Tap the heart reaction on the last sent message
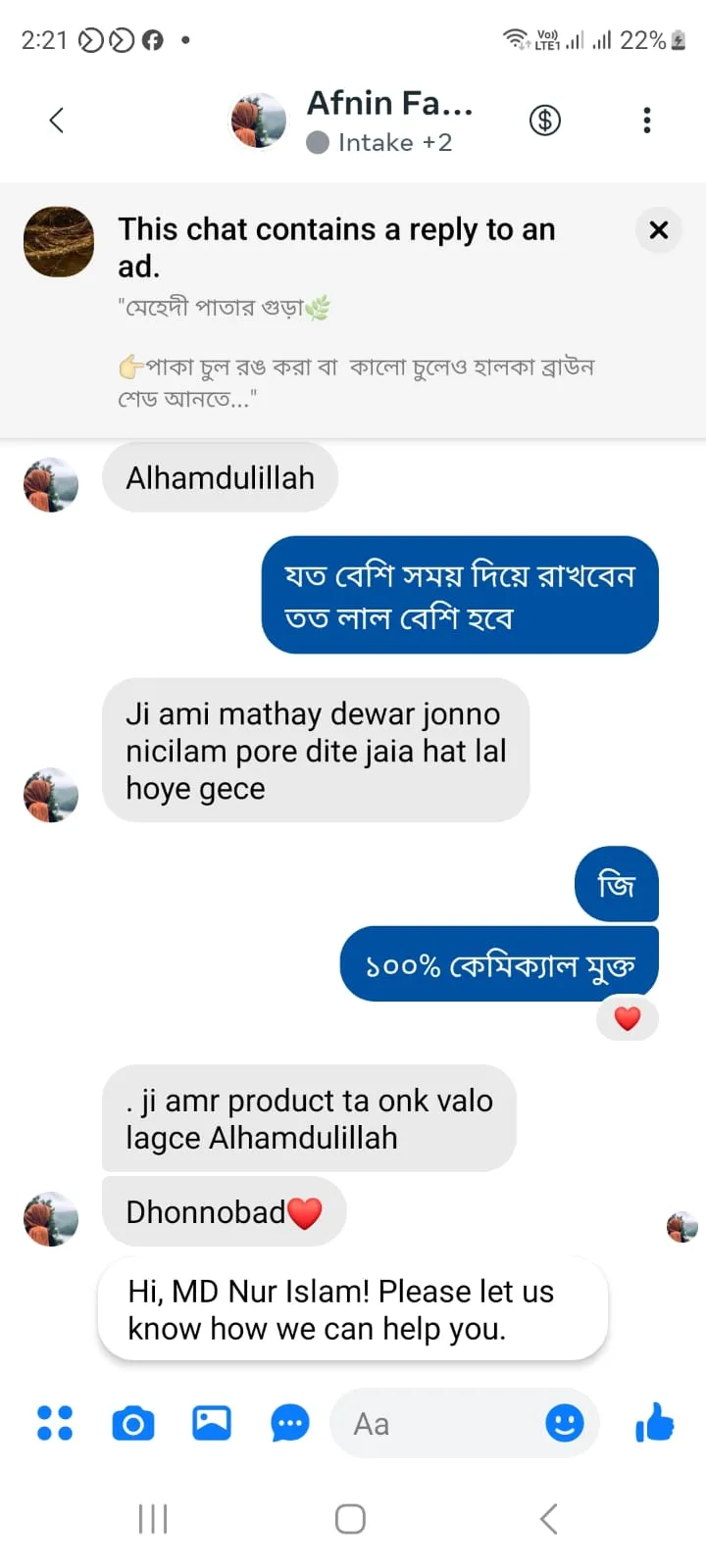The width and height of the screenshot is (706, 1568). pos(628,1019)
